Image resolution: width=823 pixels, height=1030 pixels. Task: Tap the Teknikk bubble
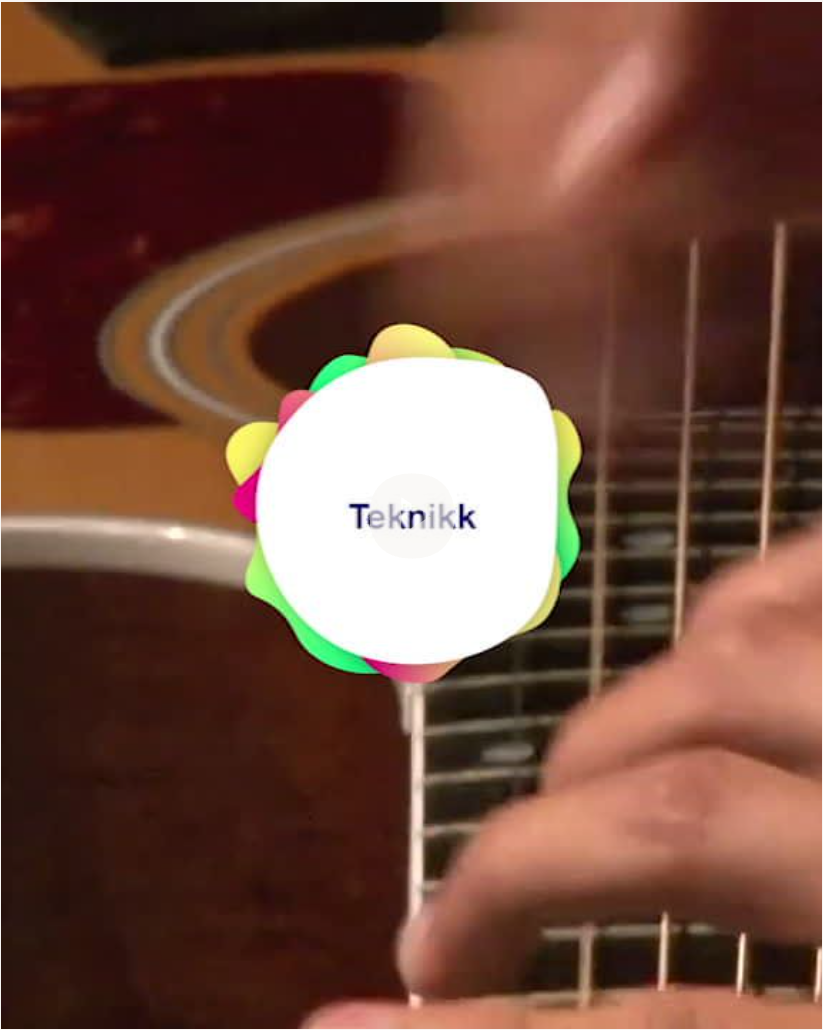(x=411, y=516)
